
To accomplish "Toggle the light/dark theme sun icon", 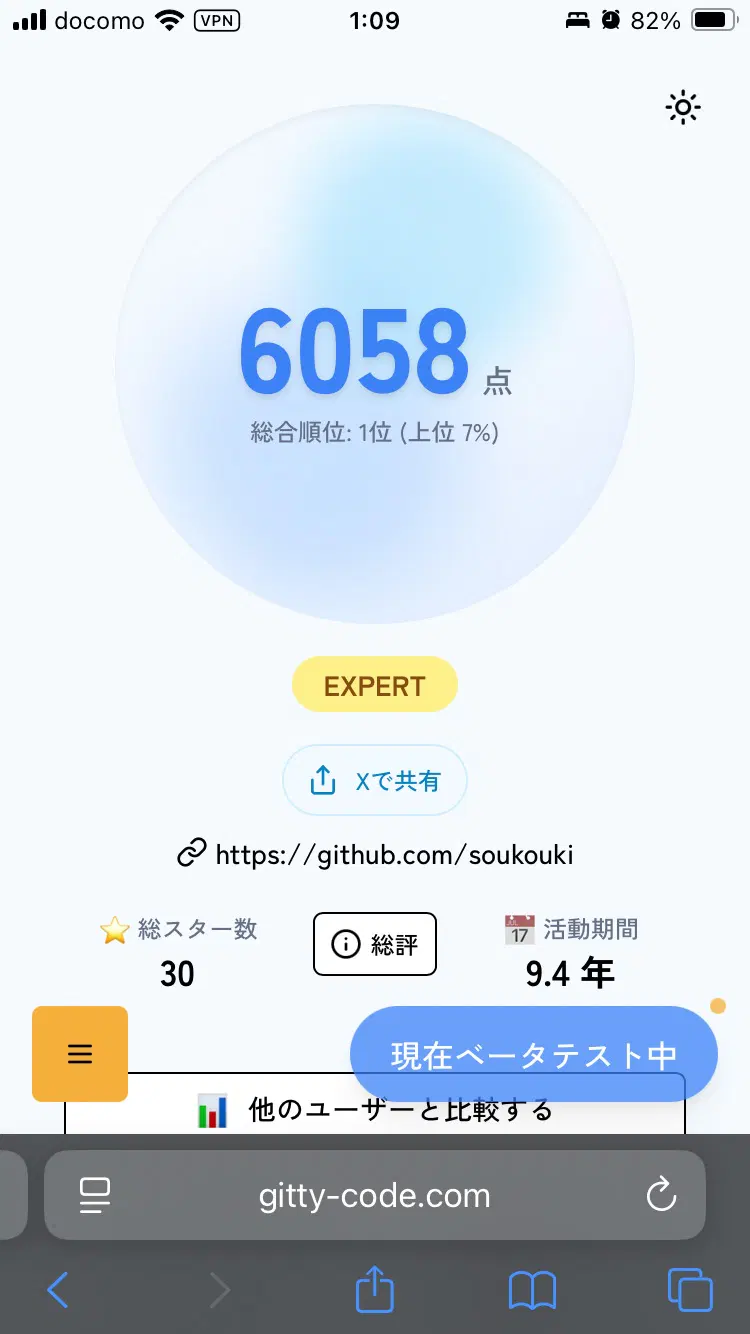I will coord(683,108).
